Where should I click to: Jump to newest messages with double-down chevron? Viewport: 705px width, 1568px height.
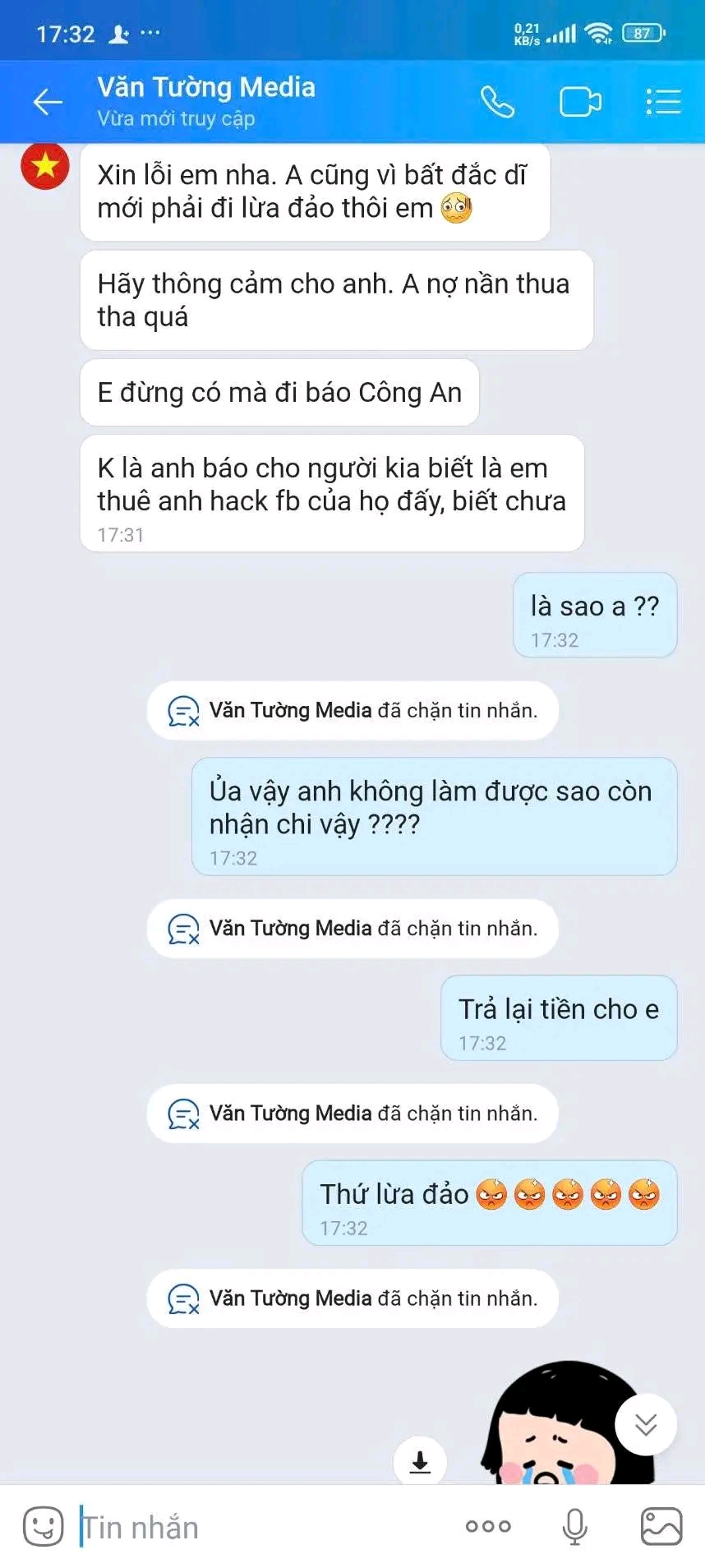pos(646,1424)
